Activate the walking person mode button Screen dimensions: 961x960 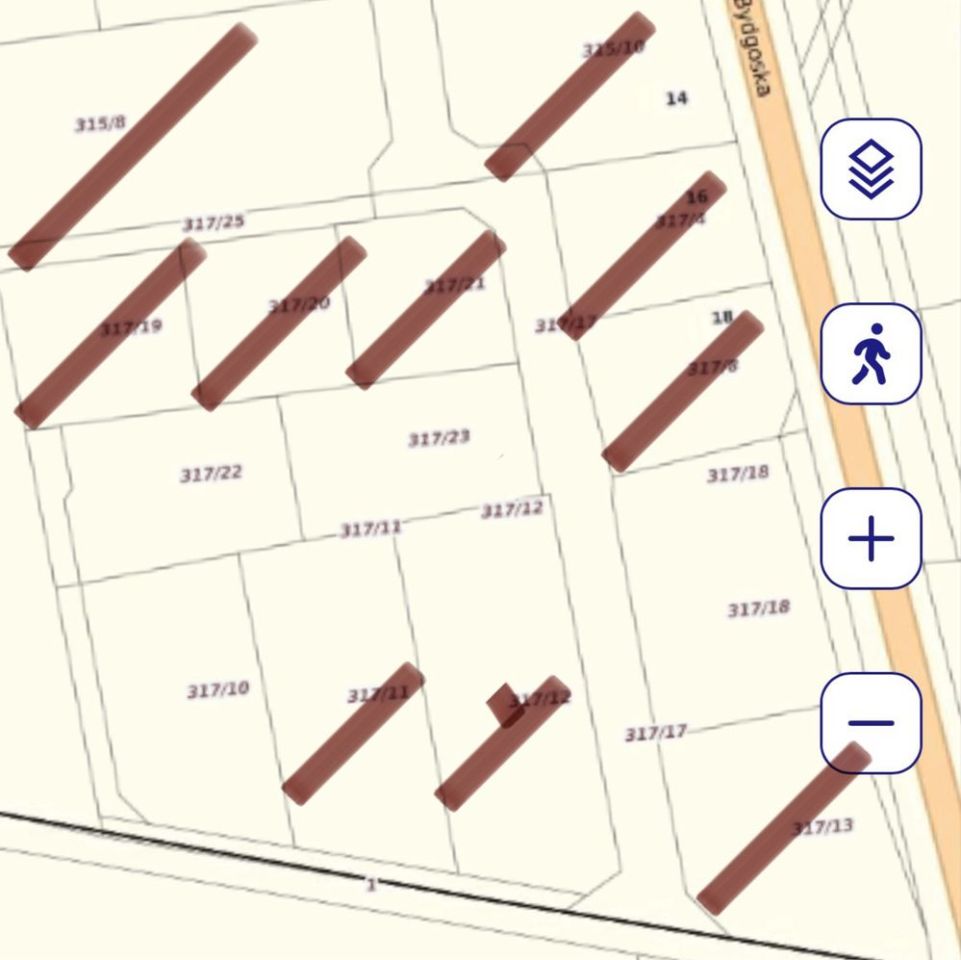pos(870,354)
